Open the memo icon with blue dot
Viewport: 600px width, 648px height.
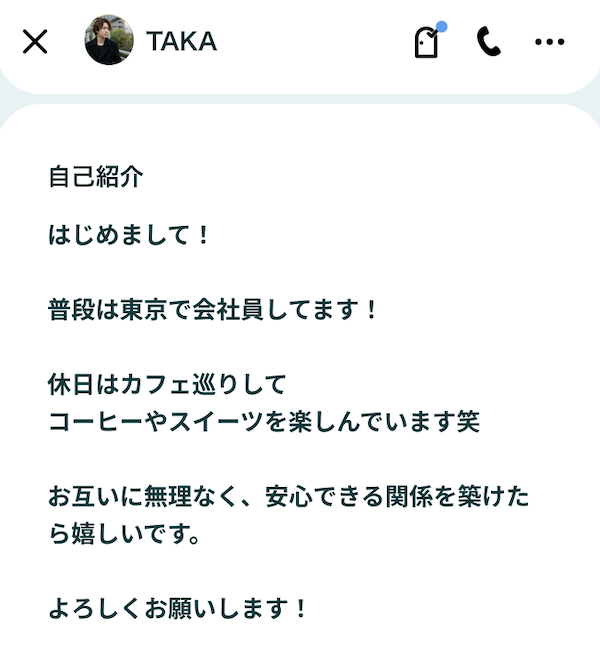pyautogui.click(x=427, y=42)
